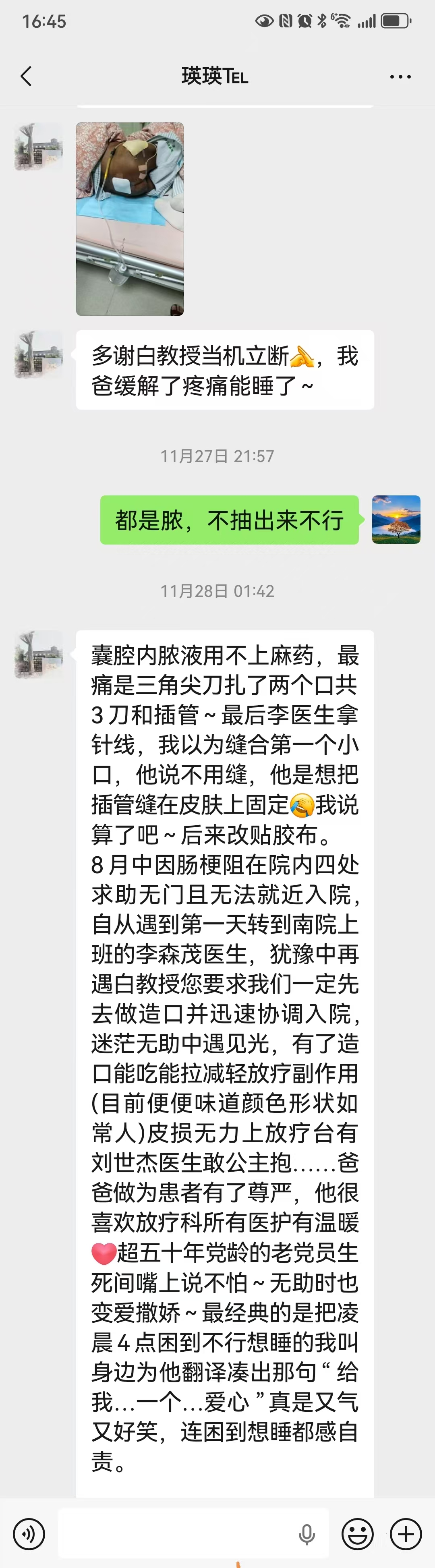Open my own sunset tree avatar
Viewport: 435px width, 1568px height.
point(396,519)
